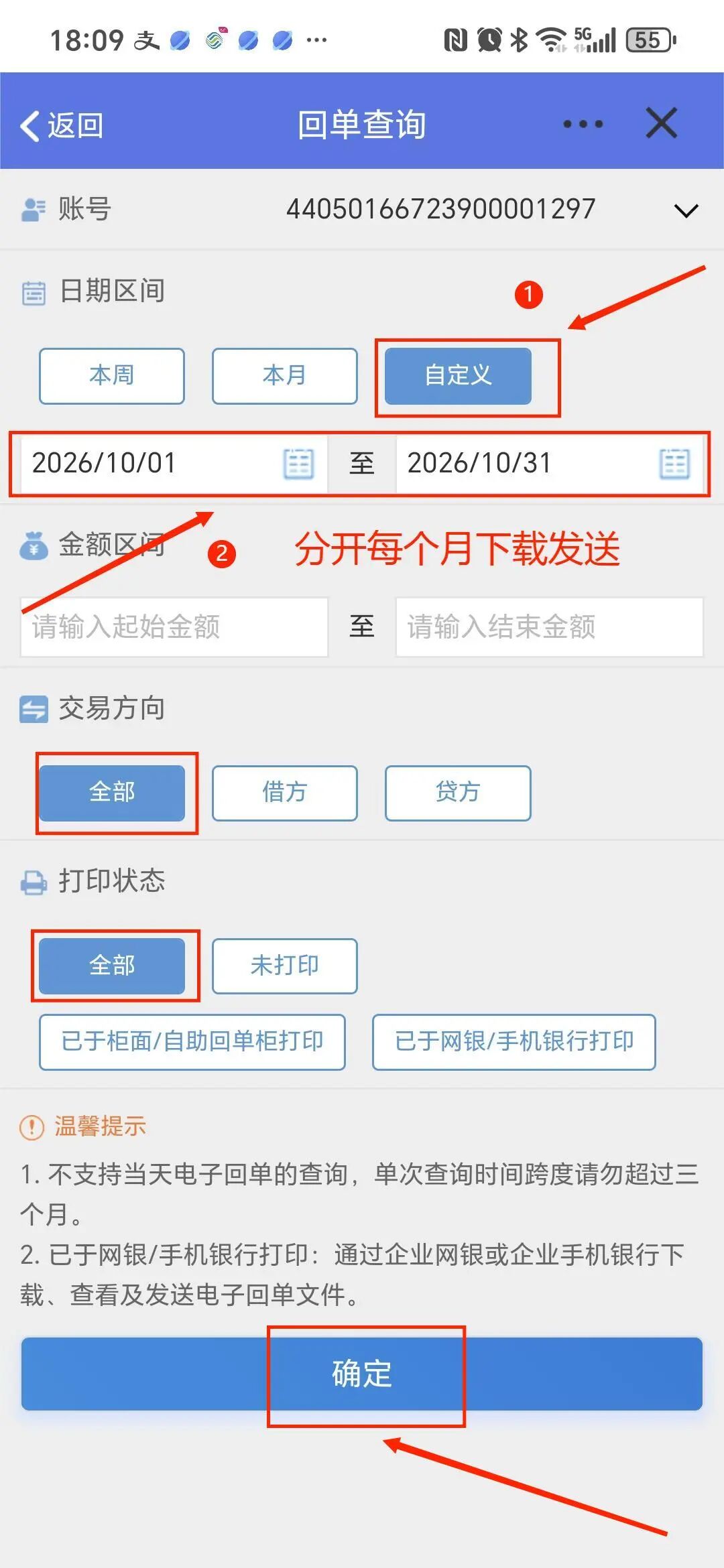Viewport: 724px width, 1568px height.
Task: Select 本周 date range
Action: pyautogui.click(x=112, y=376)
